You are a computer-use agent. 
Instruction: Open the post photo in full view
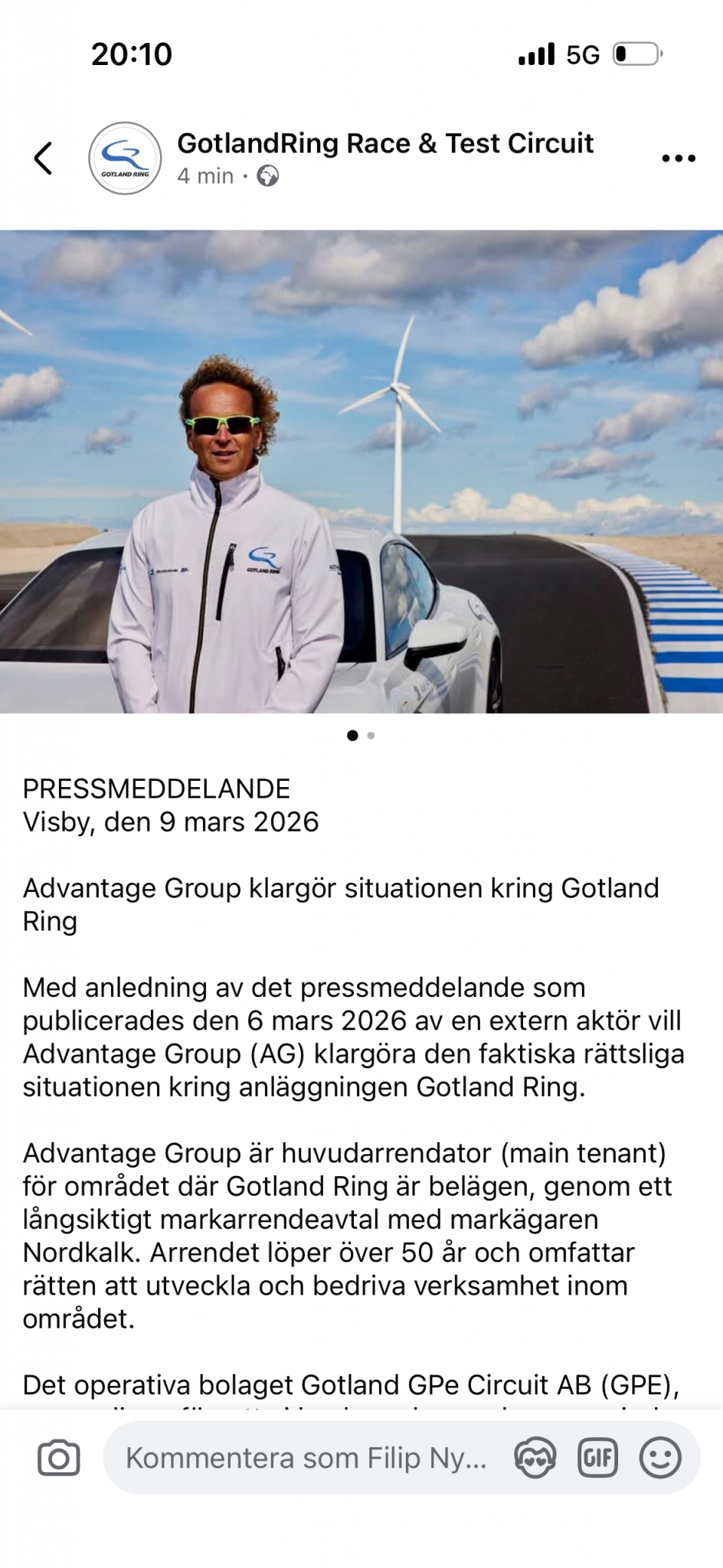(361, 472)
